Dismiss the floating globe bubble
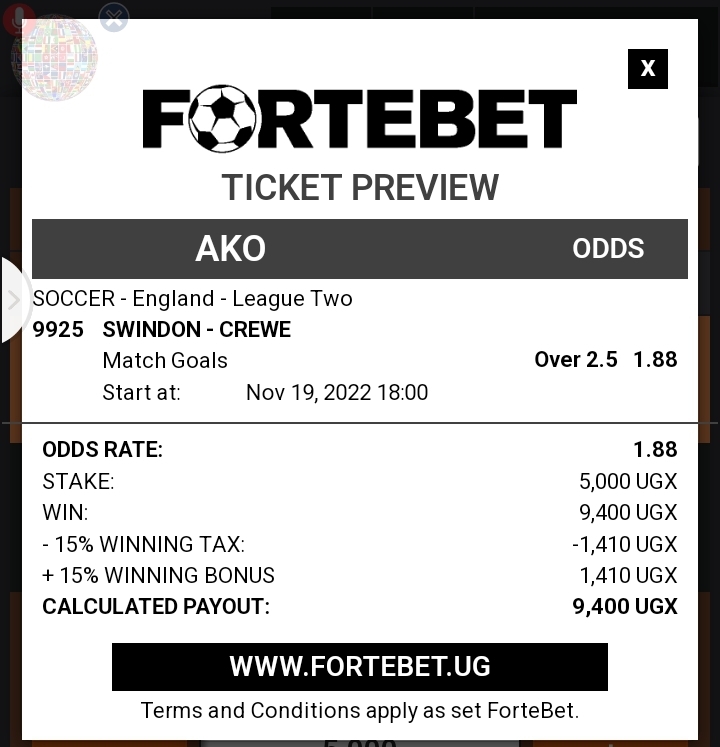The width and height of the screenshot is (720, 747). 114,17
